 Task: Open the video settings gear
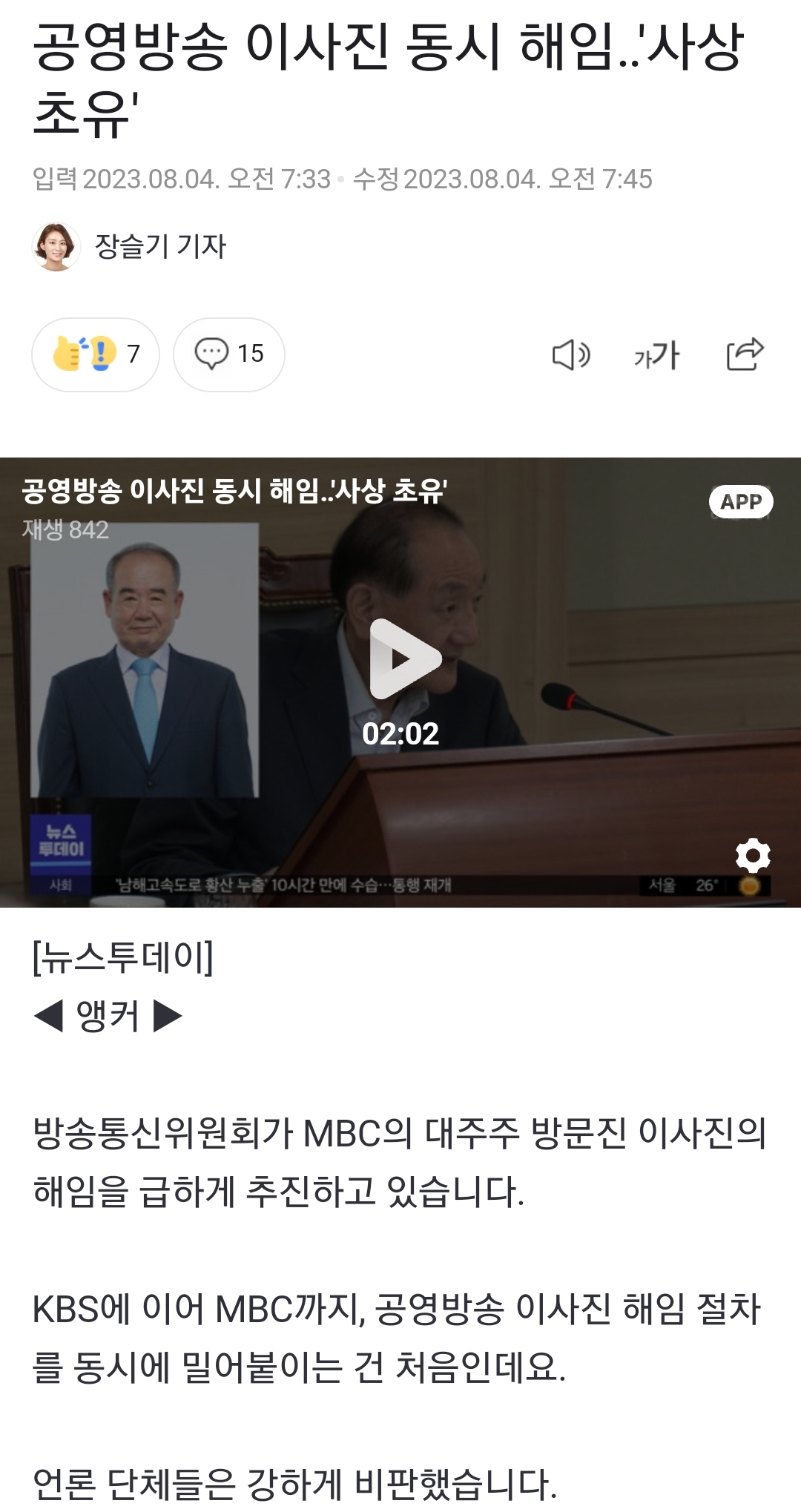point(752,855)
